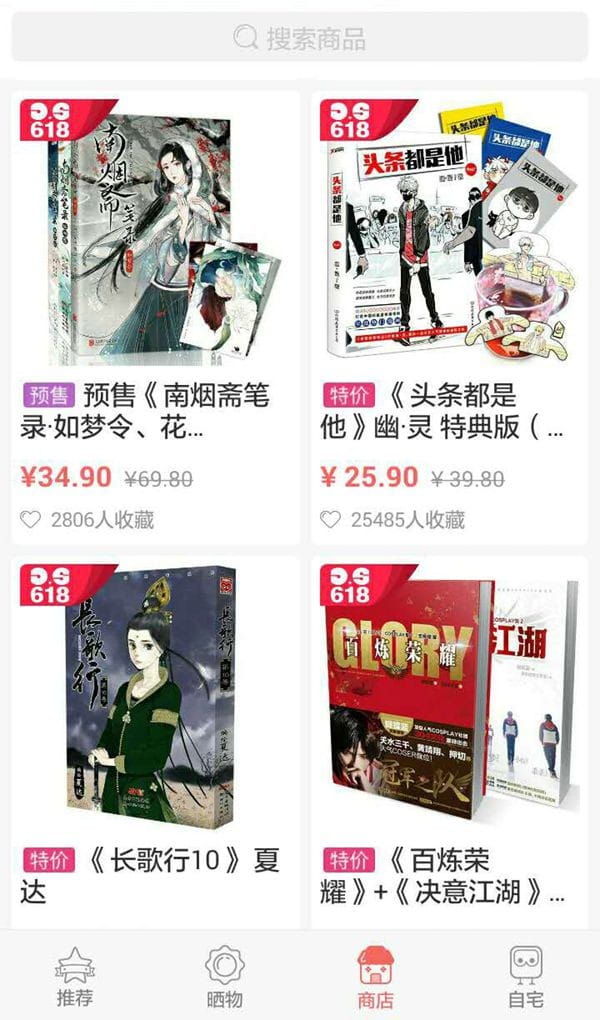600x1020 pixels.
Task: Open the 自宅 tab
Action: pos(525,977)
